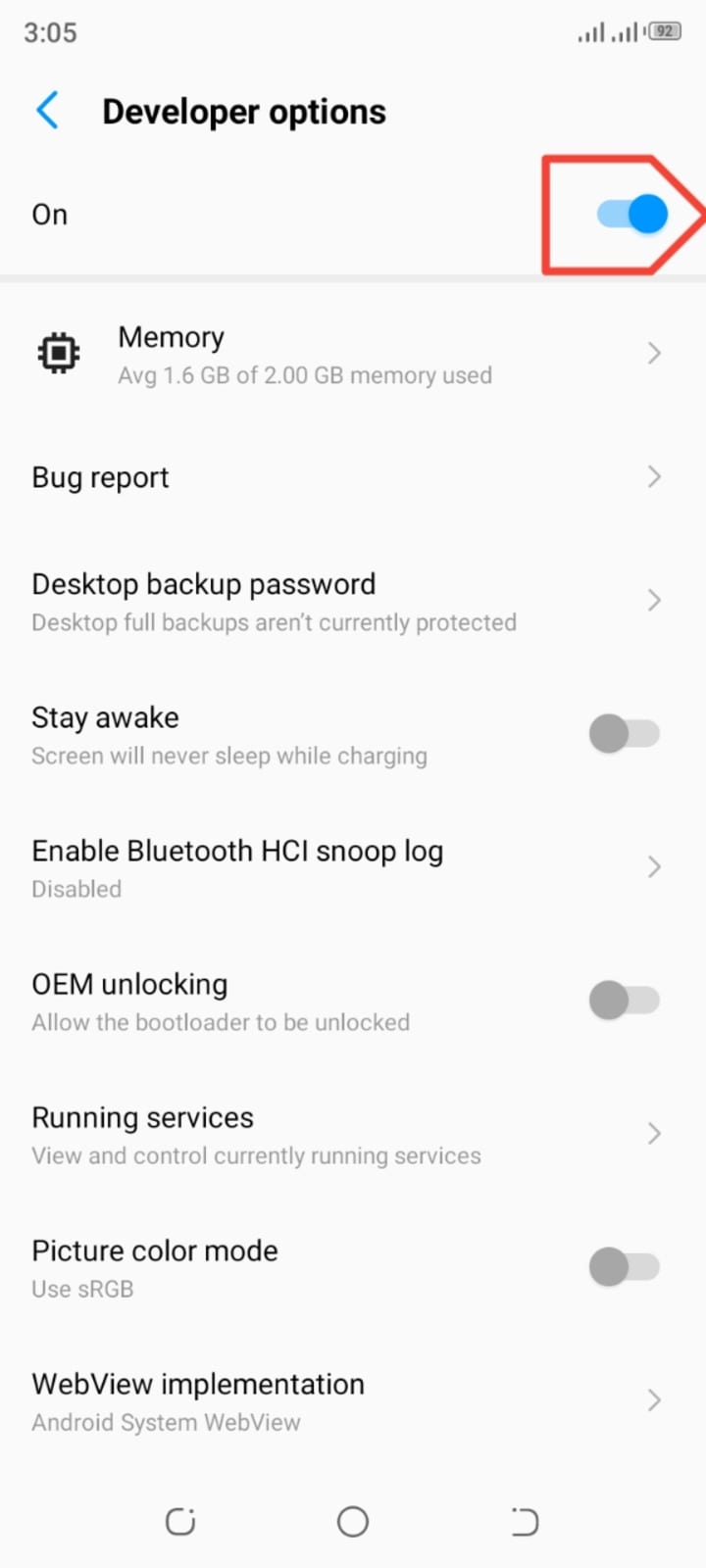Open Running services
The image size is (706, 1568).
pyautogui.click(x=353, y=1134)
